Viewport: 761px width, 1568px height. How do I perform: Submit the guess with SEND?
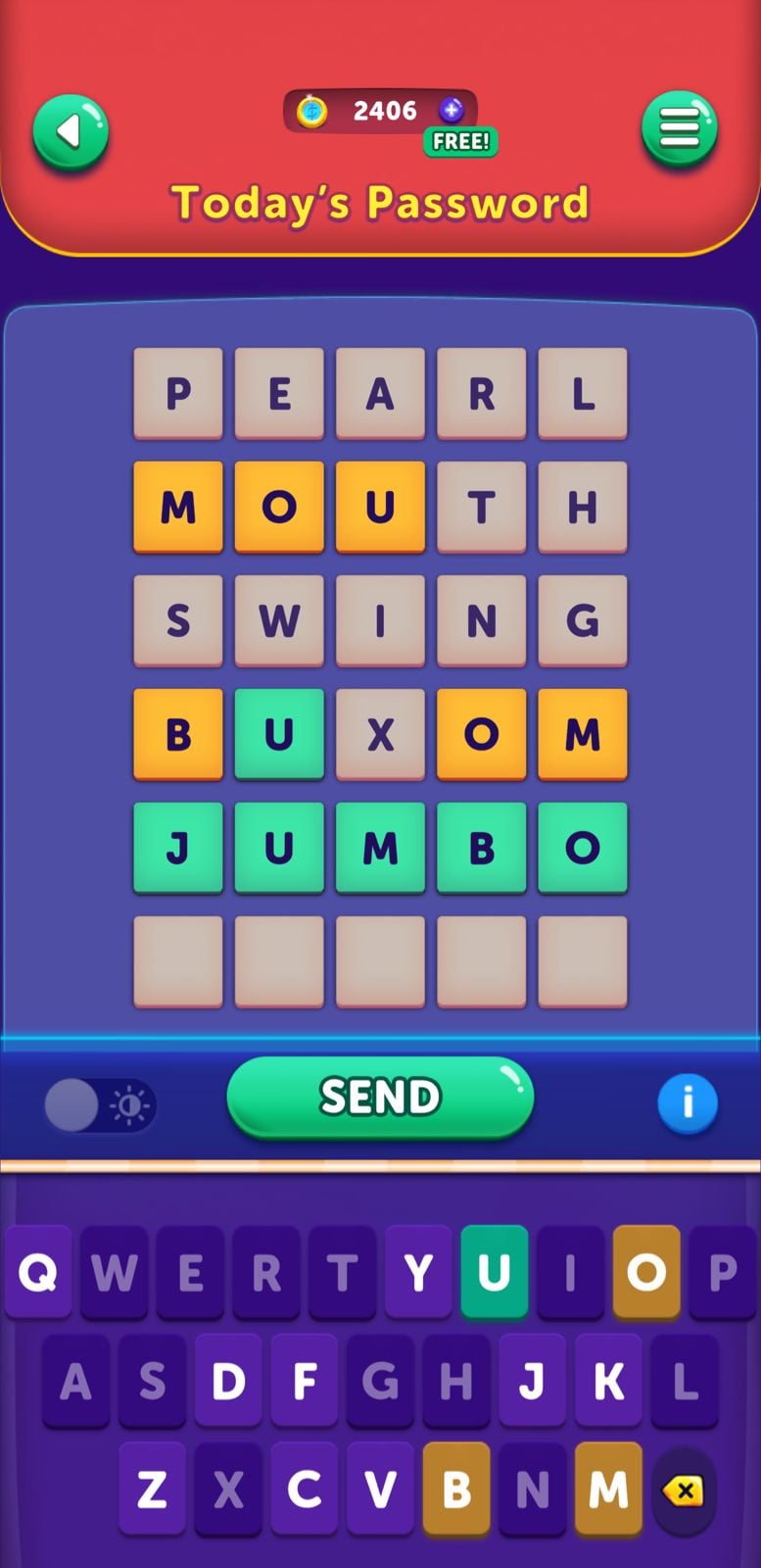[380, 1097]
